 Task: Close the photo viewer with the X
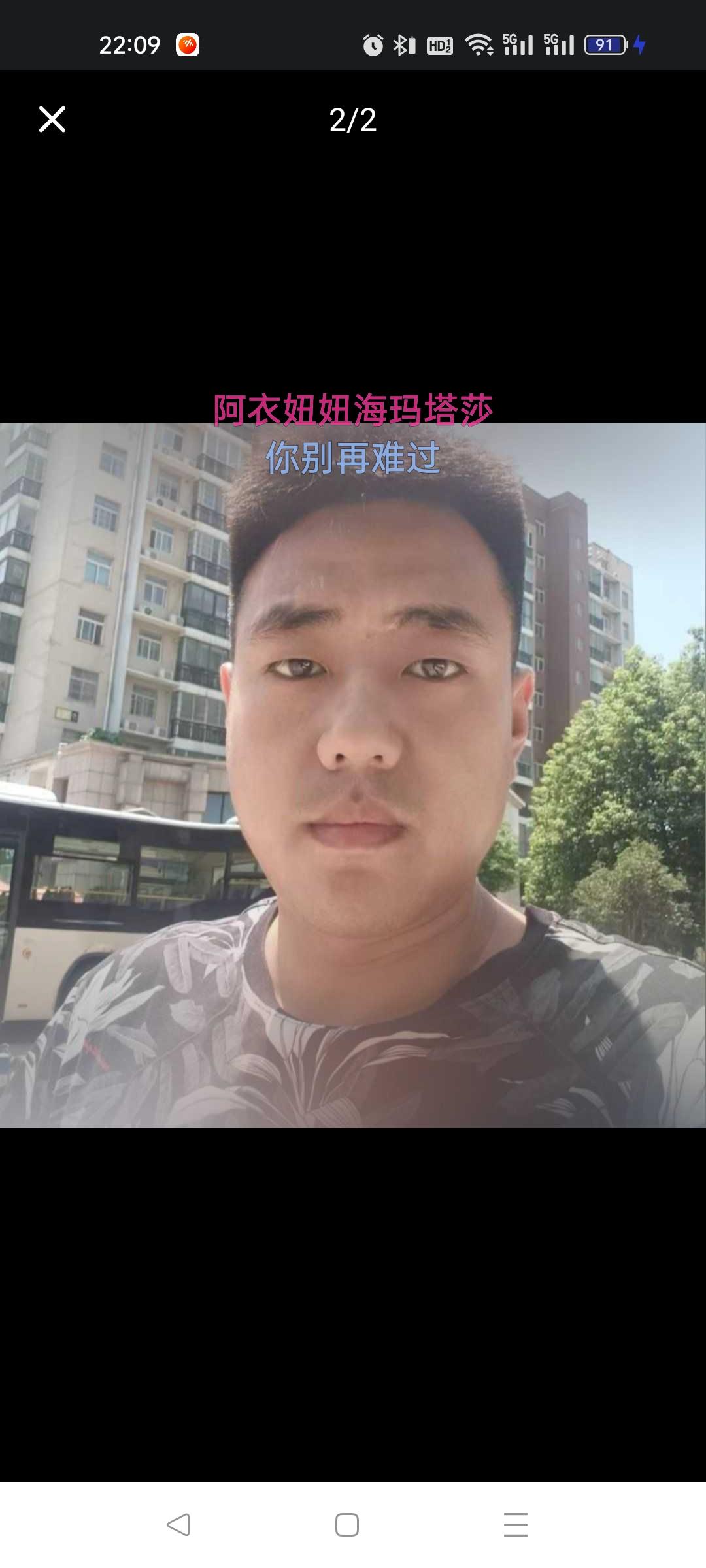pos(52,120)
